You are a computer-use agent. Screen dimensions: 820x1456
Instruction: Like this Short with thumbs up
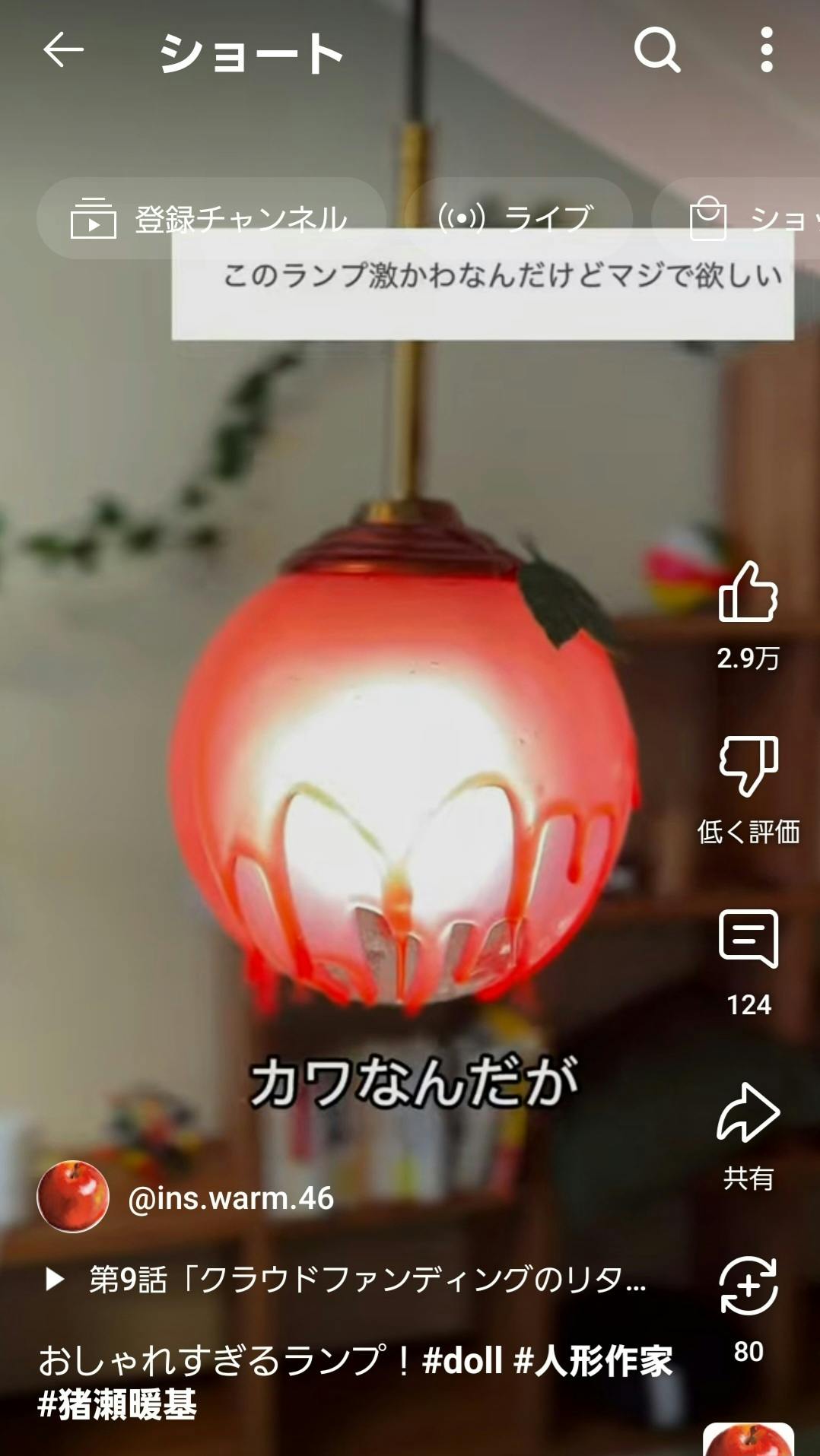click(x=748, y=593)
